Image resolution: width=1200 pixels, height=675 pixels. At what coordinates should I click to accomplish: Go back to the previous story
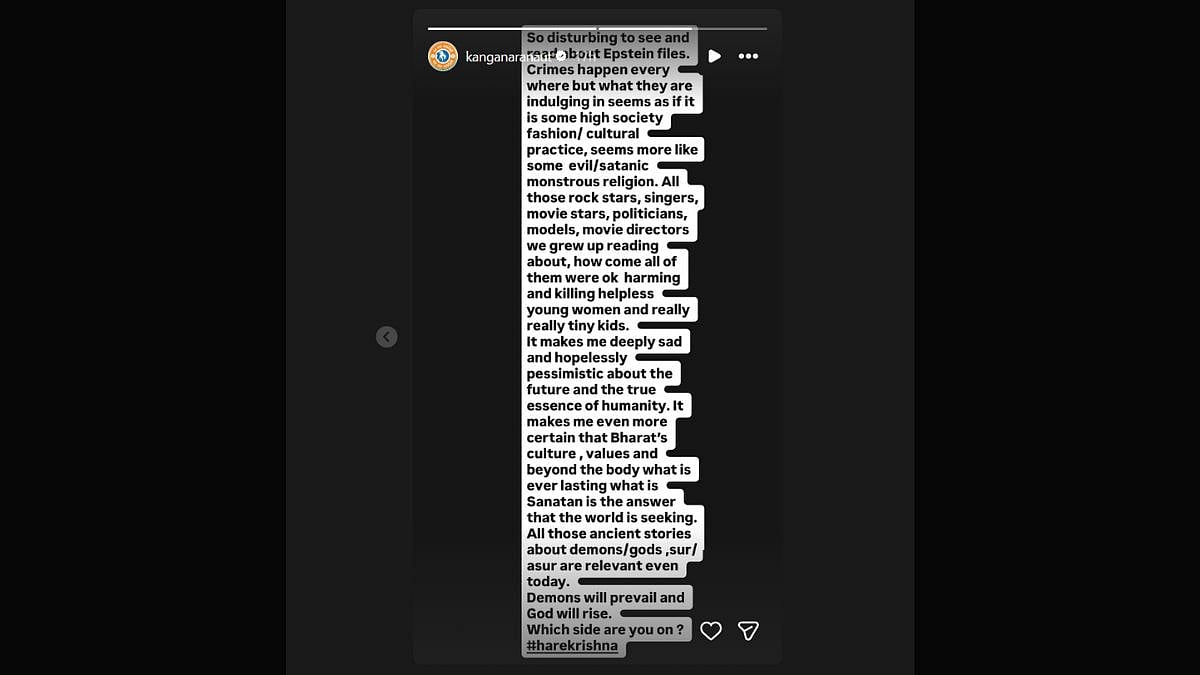tap(387, 337)
